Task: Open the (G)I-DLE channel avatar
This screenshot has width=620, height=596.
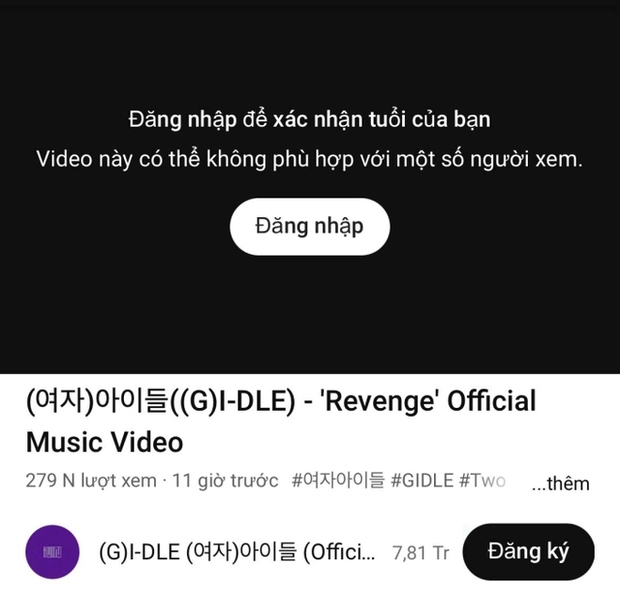Action: [x=52, y=552]
